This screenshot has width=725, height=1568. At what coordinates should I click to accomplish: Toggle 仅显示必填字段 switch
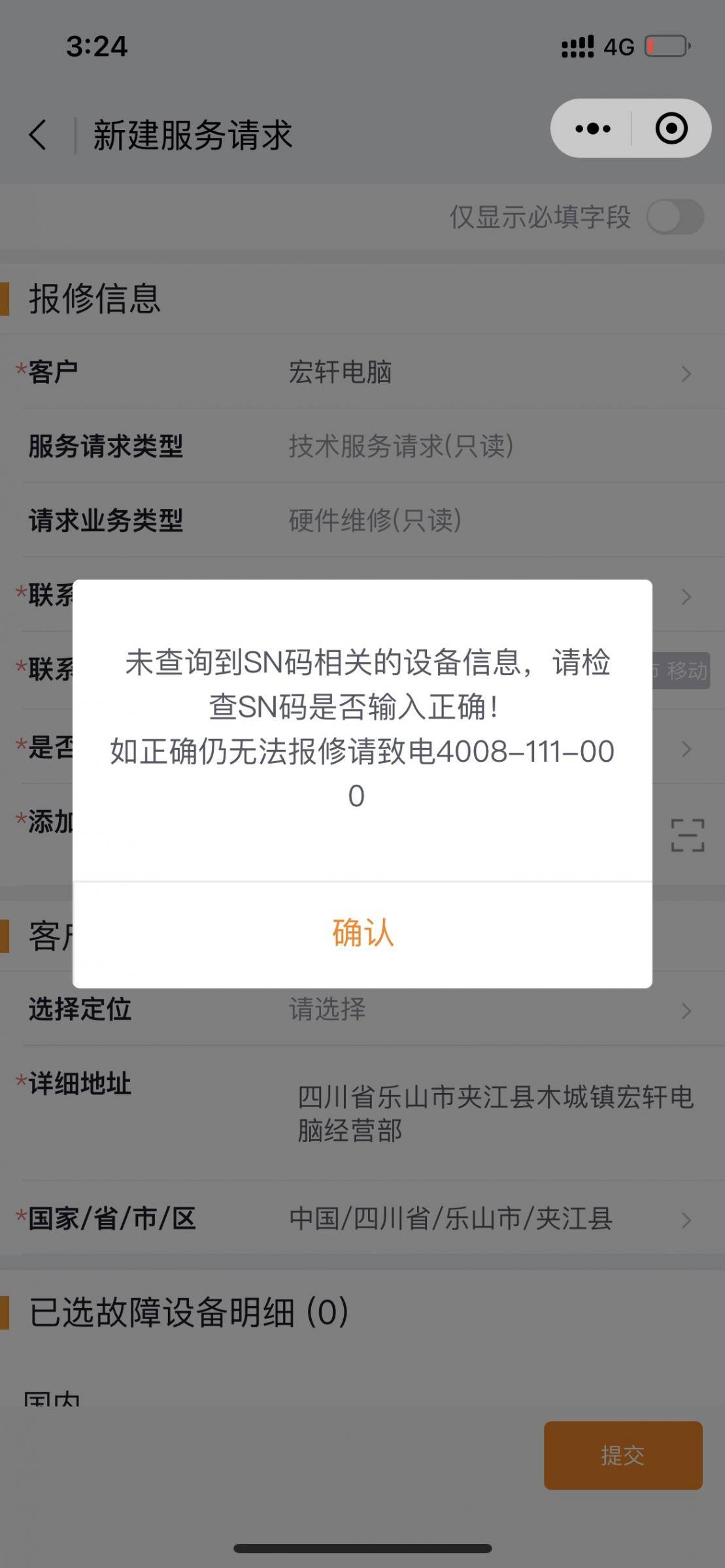coord(675,217)
